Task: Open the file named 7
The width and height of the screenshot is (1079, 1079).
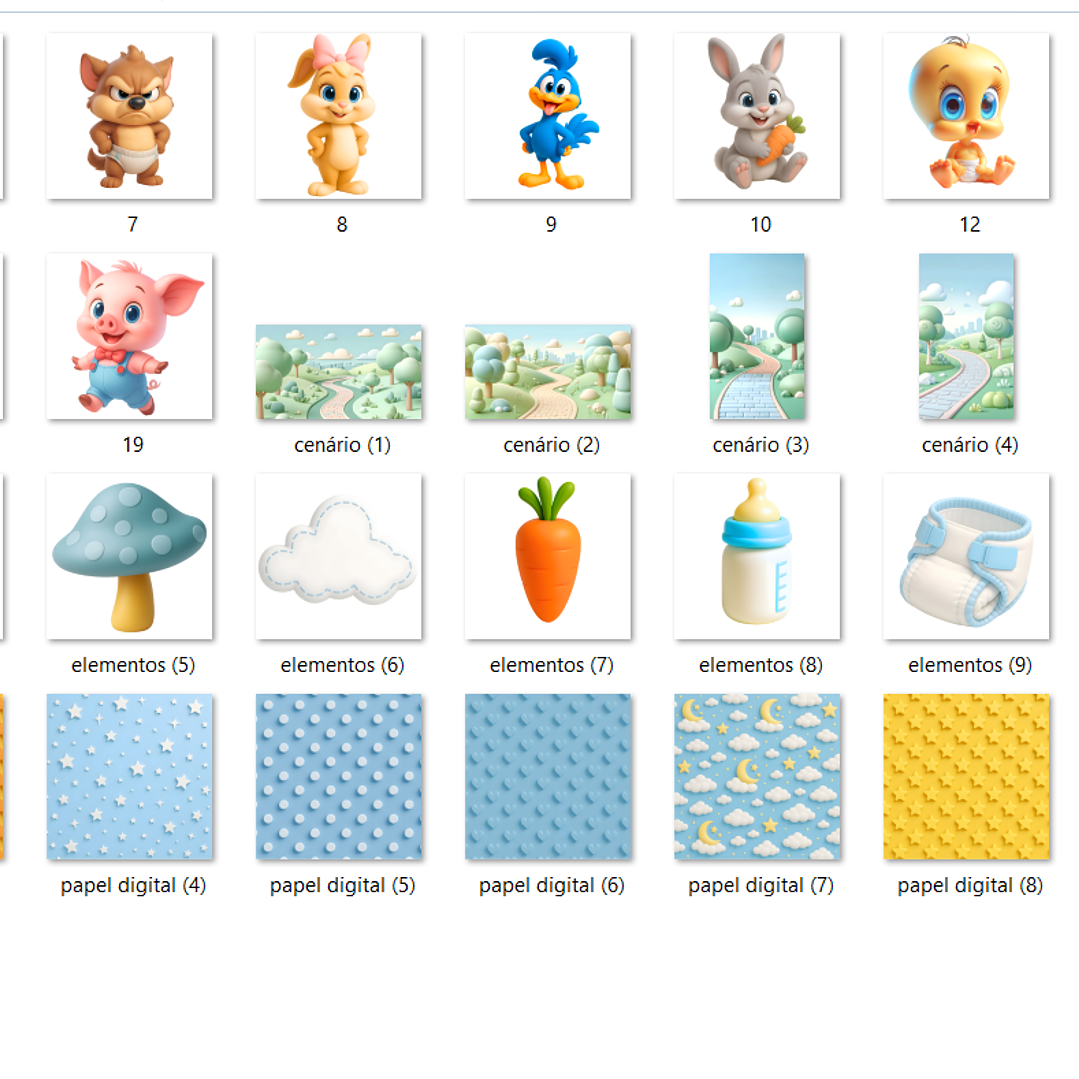Action: pos(129,117)
